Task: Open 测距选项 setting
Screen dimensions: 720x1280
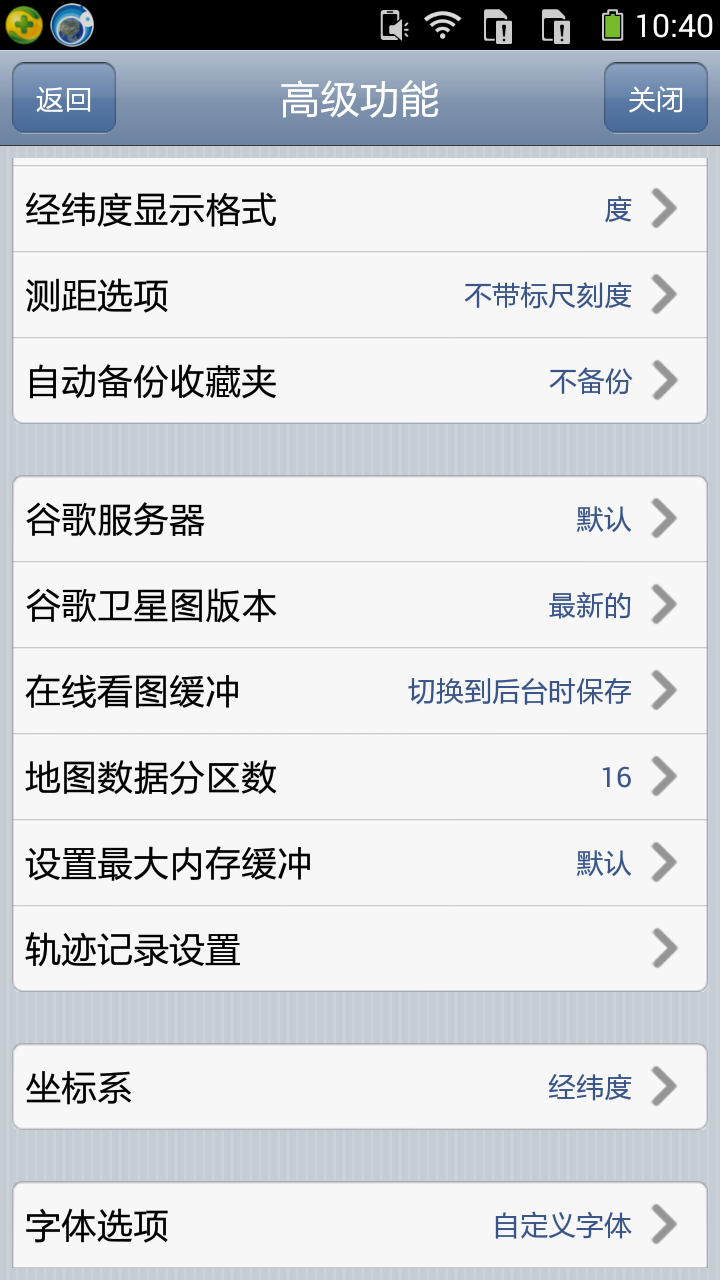Action: (360, 295)
